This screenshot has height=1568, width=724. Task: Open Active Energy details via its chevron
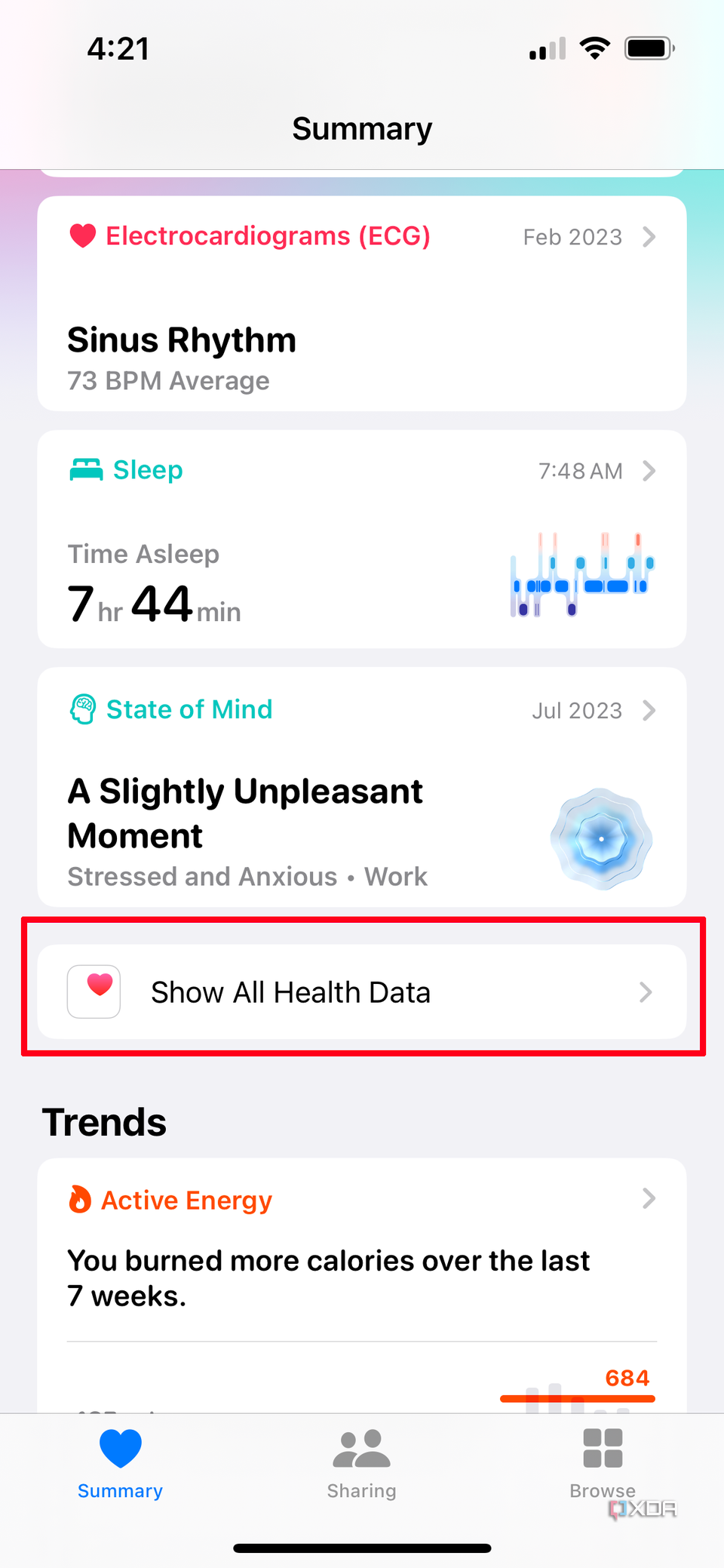(649, 1198)
